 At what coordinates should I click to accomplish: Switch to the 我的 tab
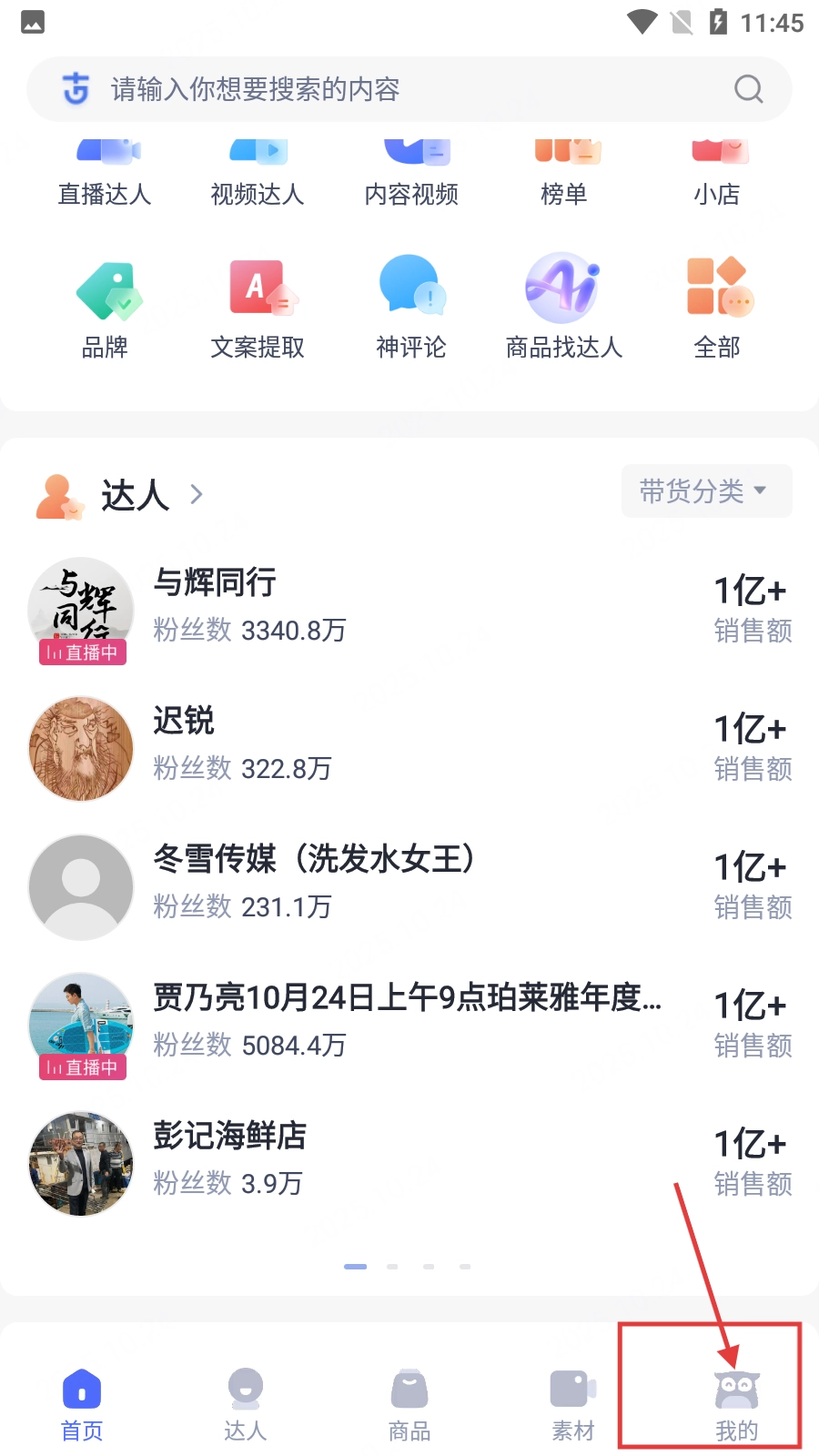click(737, 1405)
